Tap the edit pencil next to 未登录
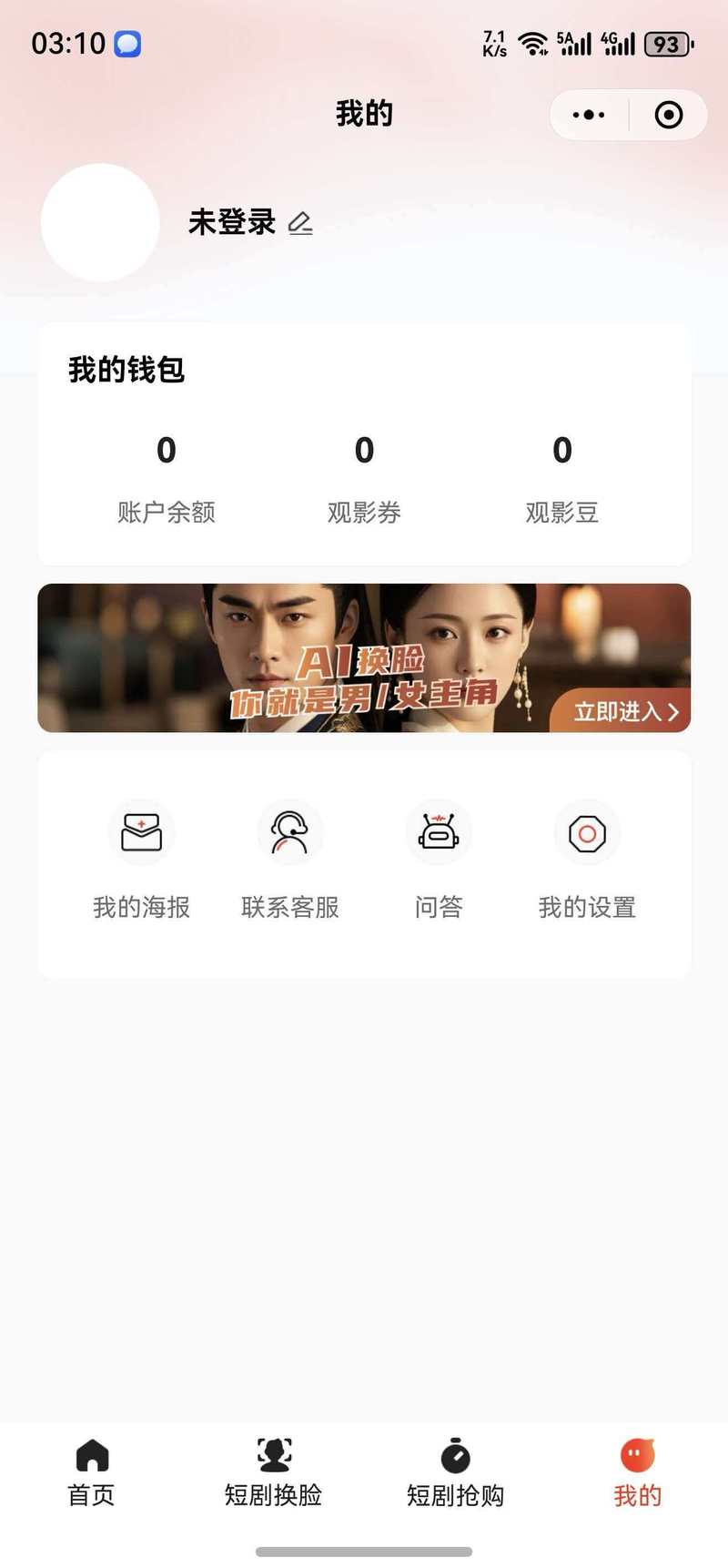Viewport: 728px width, 1568px height. tap(300, 223)
